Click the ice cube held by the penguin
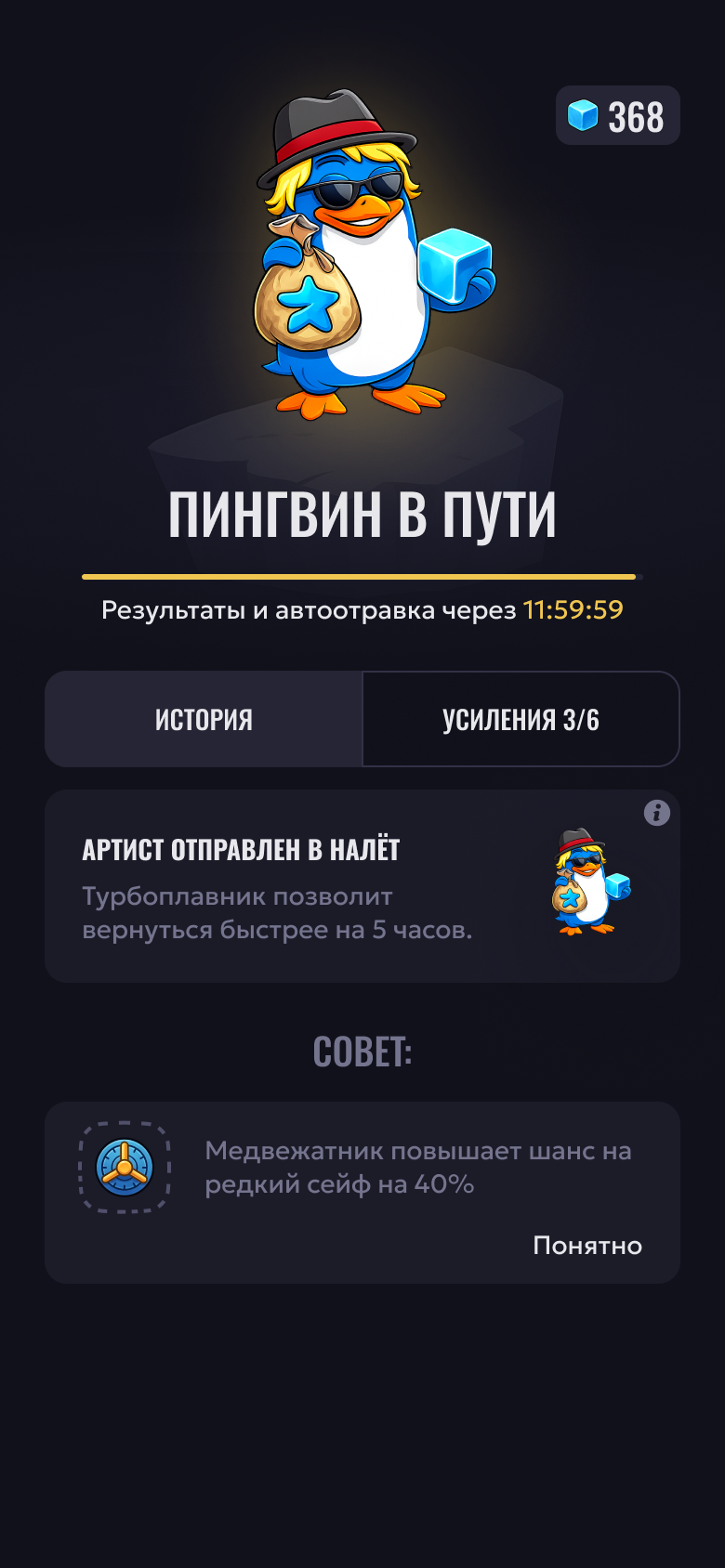Image resolution: width=725 pixels, height=1568 pixels. pyautogui.click(x=453, y=266)
